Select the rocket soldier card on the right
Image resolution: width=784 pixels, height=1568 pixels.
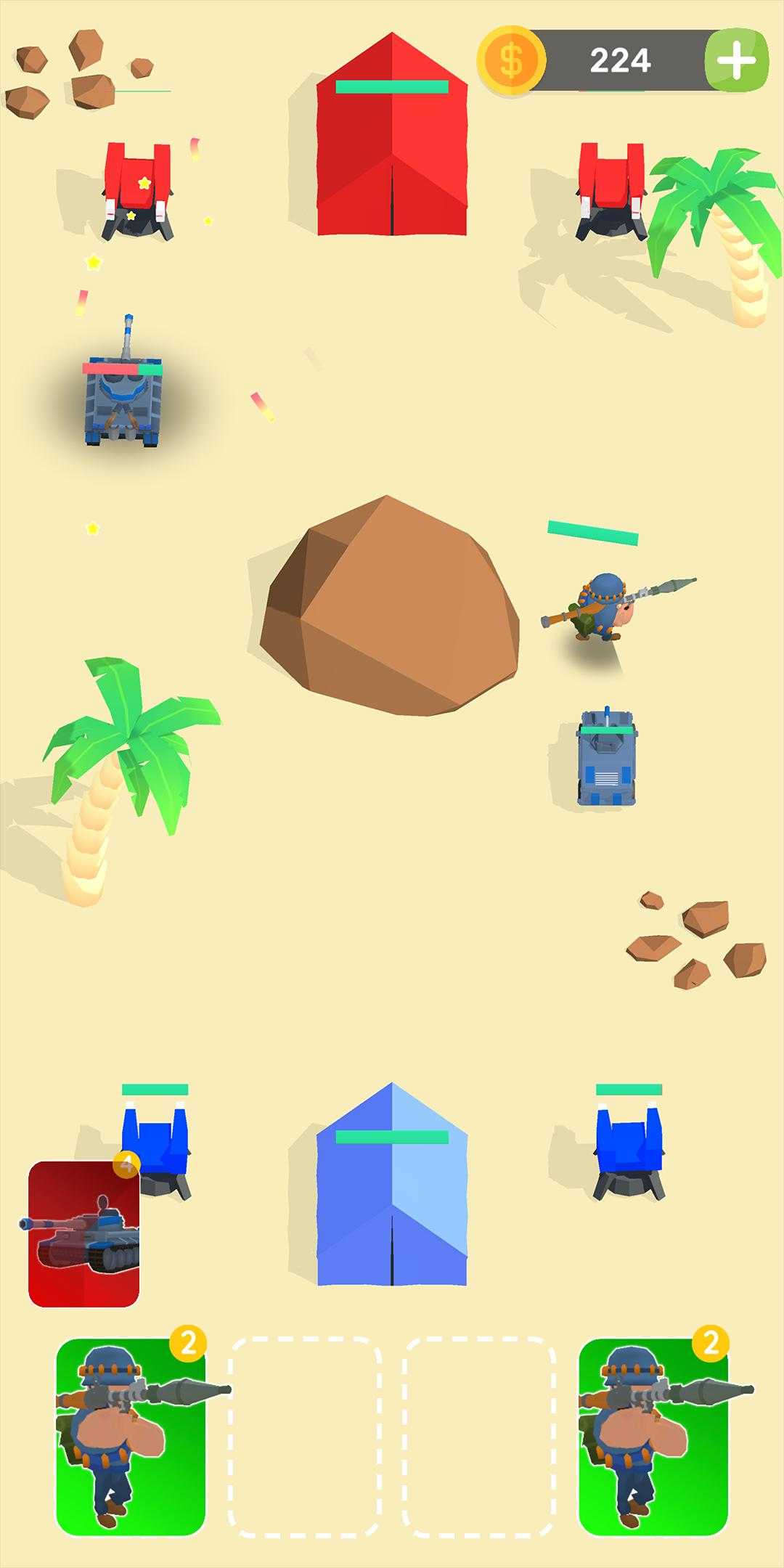(653, 1437)
